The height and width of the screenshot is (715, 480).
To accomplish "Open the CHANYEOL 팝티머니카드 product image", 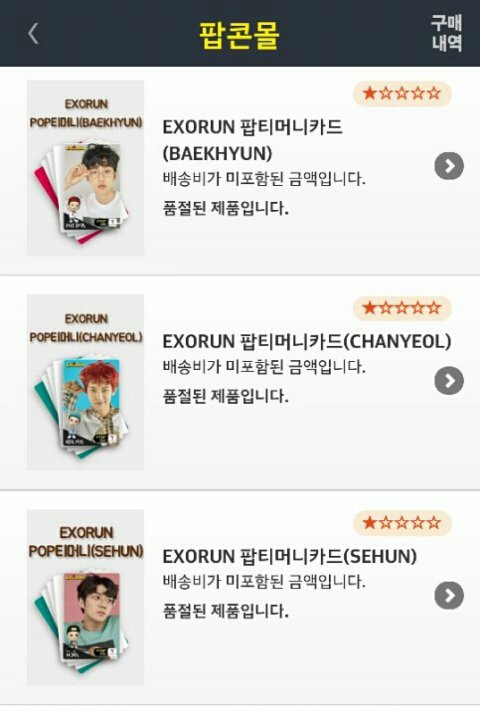I will tap(85, 382).
